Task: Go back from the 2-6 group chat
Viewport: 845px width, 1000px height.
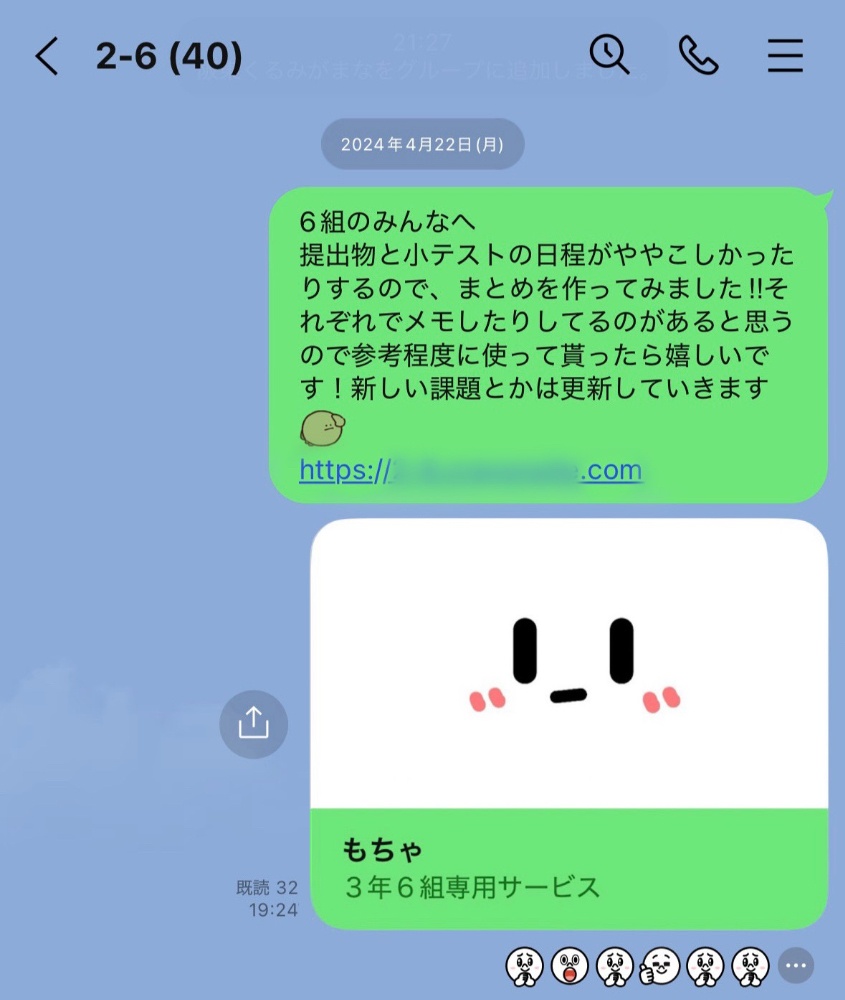Action: click(47, 57)
